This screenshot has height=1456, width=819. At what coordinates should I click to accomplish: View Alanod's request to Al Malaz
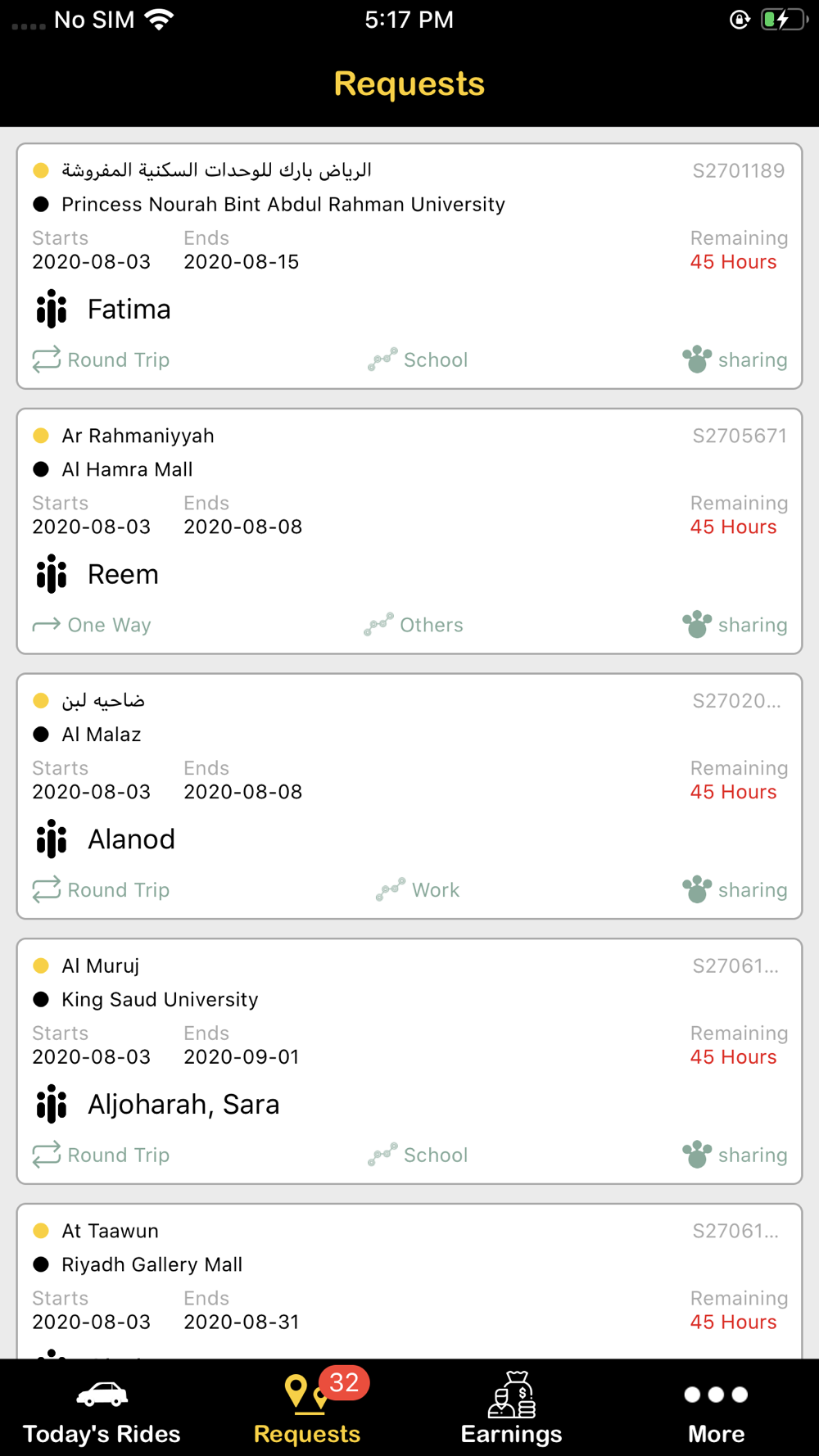[x=409, y=796]
